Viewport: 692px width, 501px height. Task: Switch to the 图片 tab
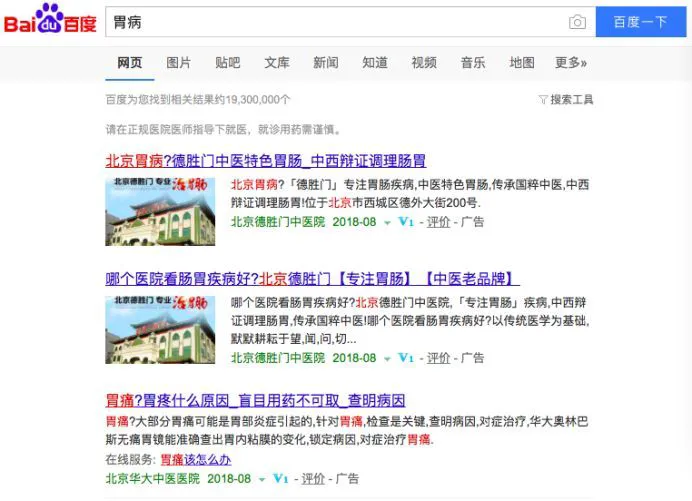179,63
